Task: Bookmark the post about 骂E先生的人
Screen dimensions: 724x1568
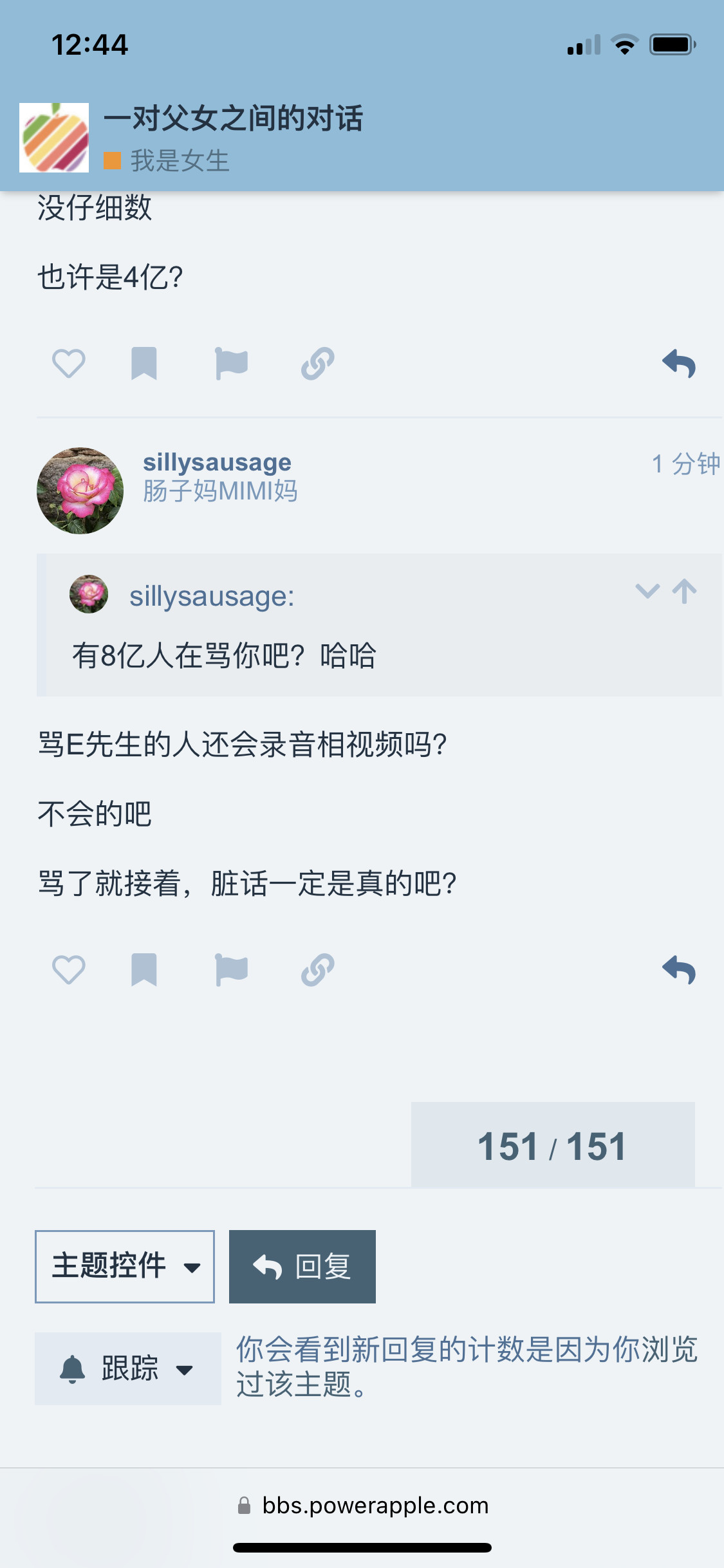Action: coord(144,970)
